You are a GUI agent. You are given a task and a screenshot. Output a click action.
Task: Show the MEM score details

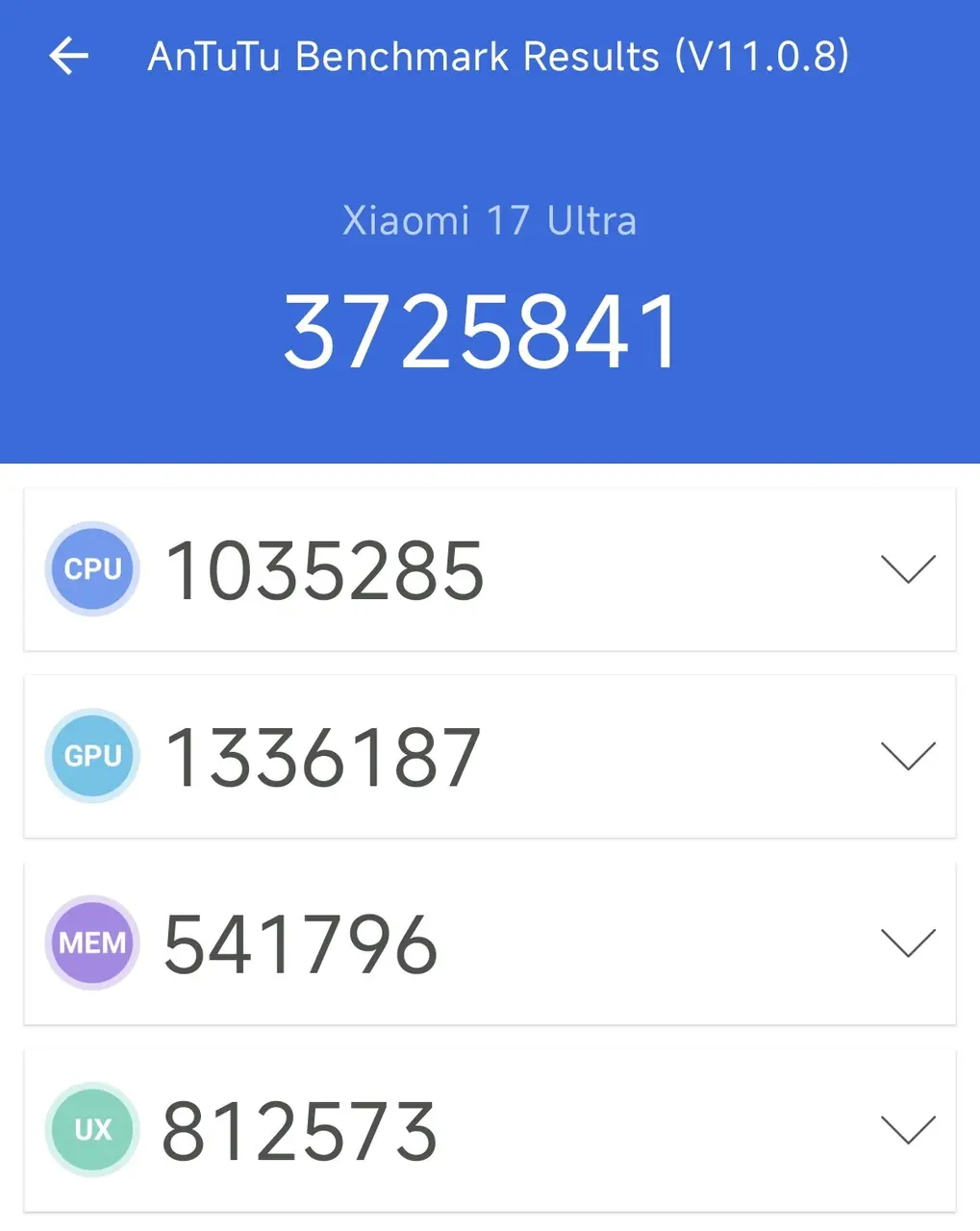coord(908,942)
